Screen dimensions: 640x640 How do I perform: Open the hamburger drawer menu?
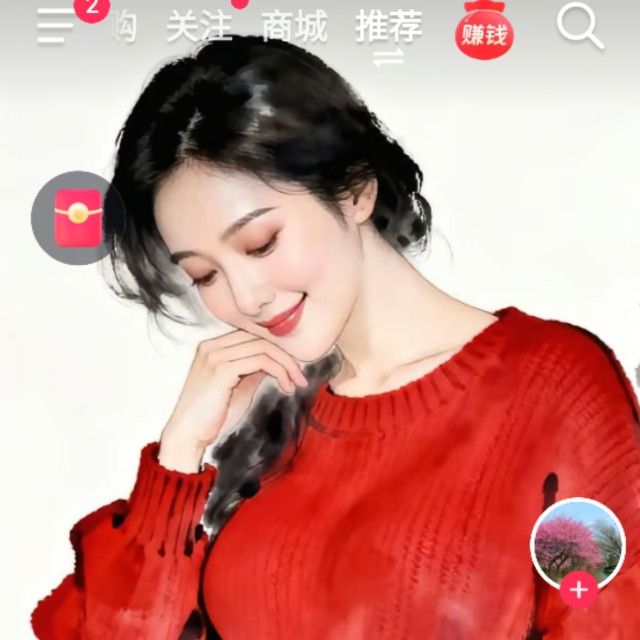tap(56, 26)
